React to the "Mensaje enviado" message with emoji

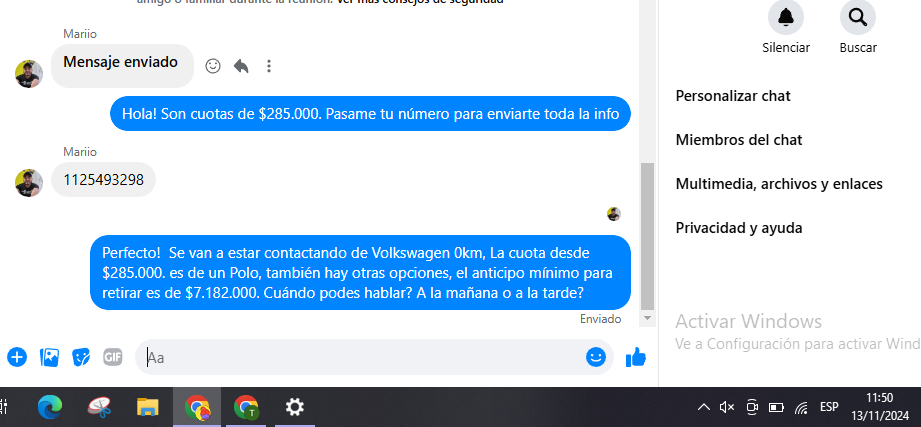213,66
